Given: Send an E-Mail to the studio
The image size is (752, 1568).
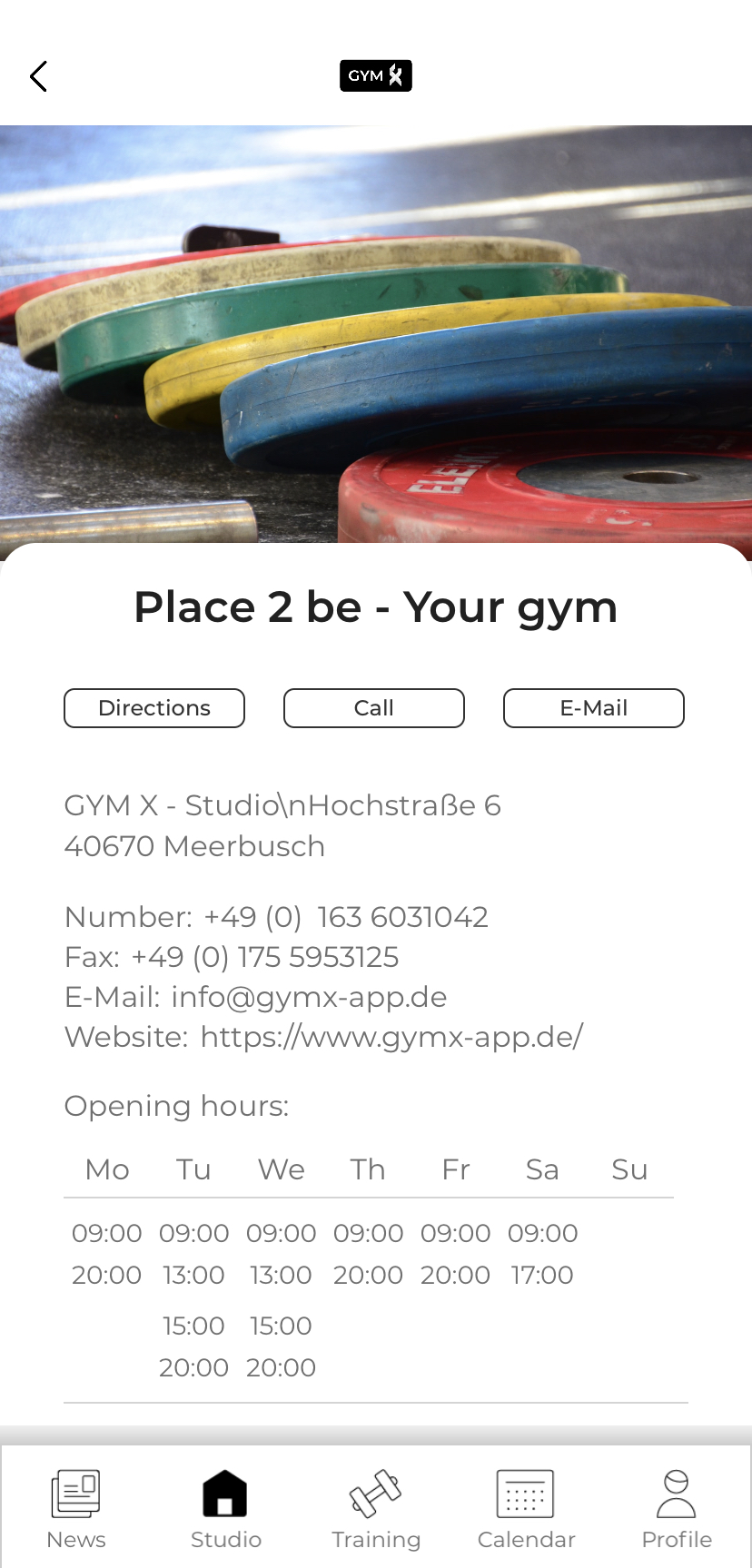Looking at the screenshot, I should [594, 708].
